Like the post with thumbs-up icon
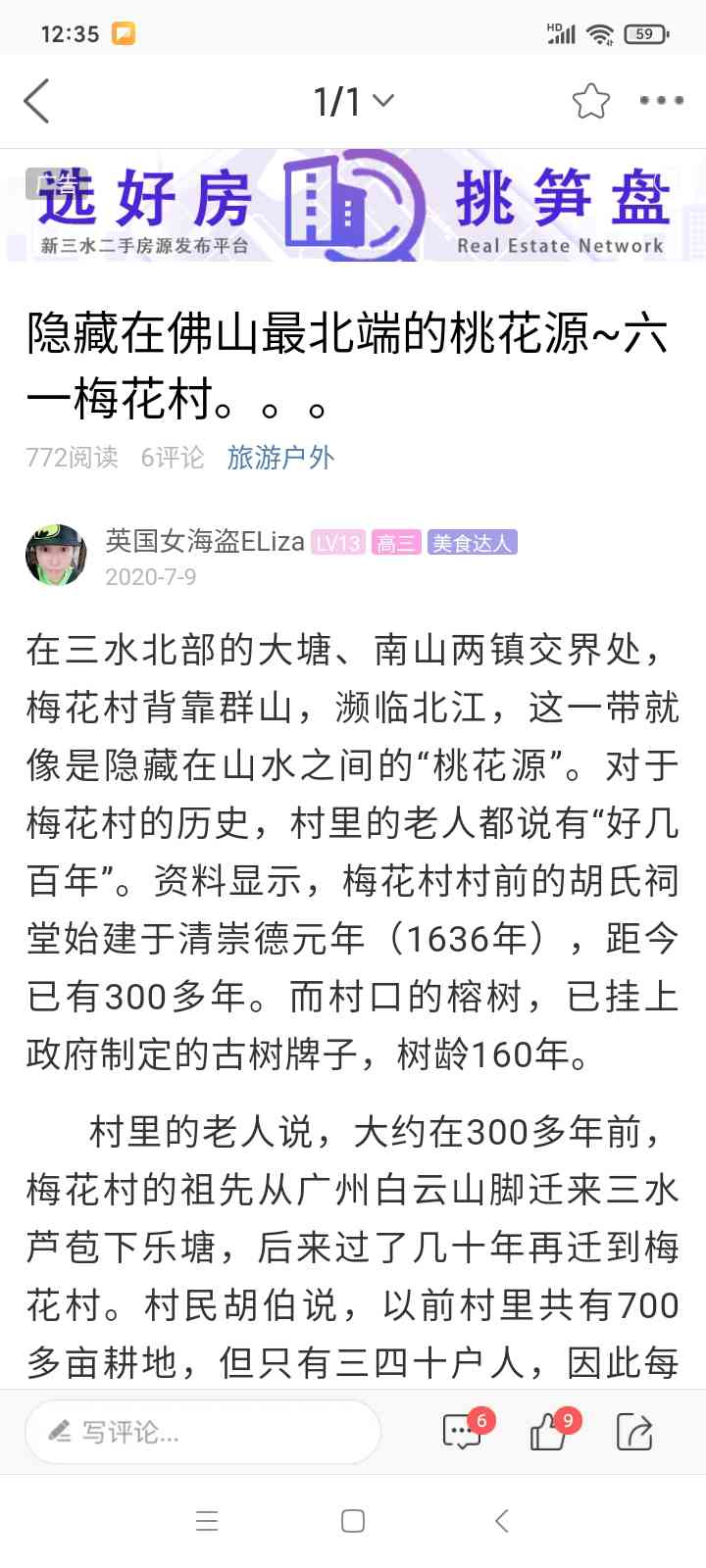 pos(549,1432)
